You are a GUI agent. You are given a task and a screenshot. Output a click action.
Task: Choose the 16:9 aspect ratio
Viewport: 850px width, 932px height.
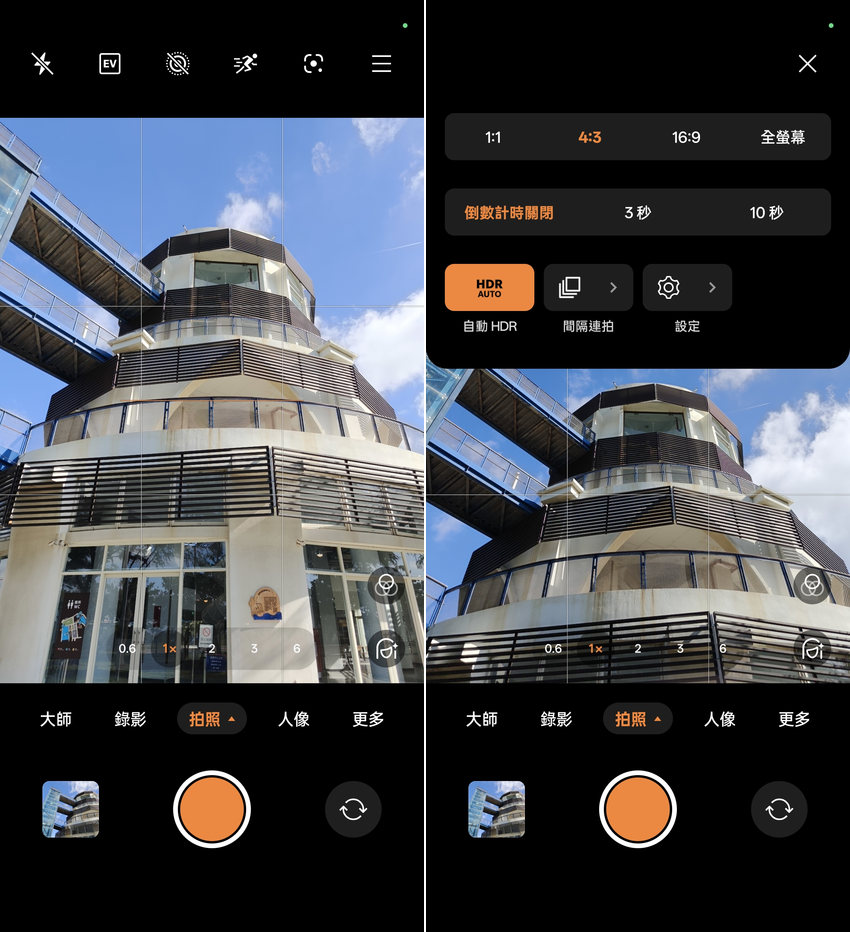[686, 137]
